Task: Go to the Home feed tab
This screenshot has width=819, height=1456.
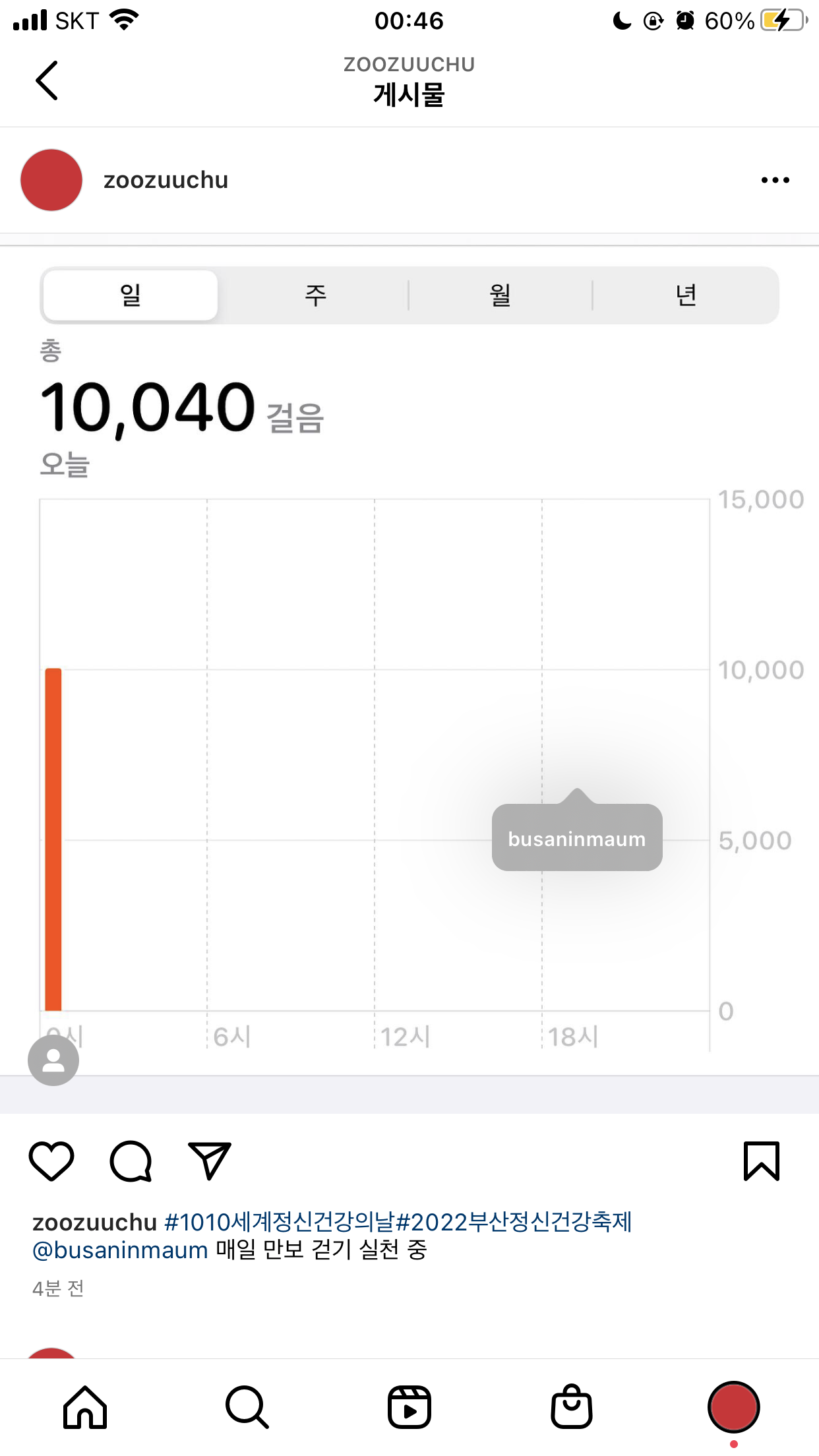Action: tap(85, 1407)
